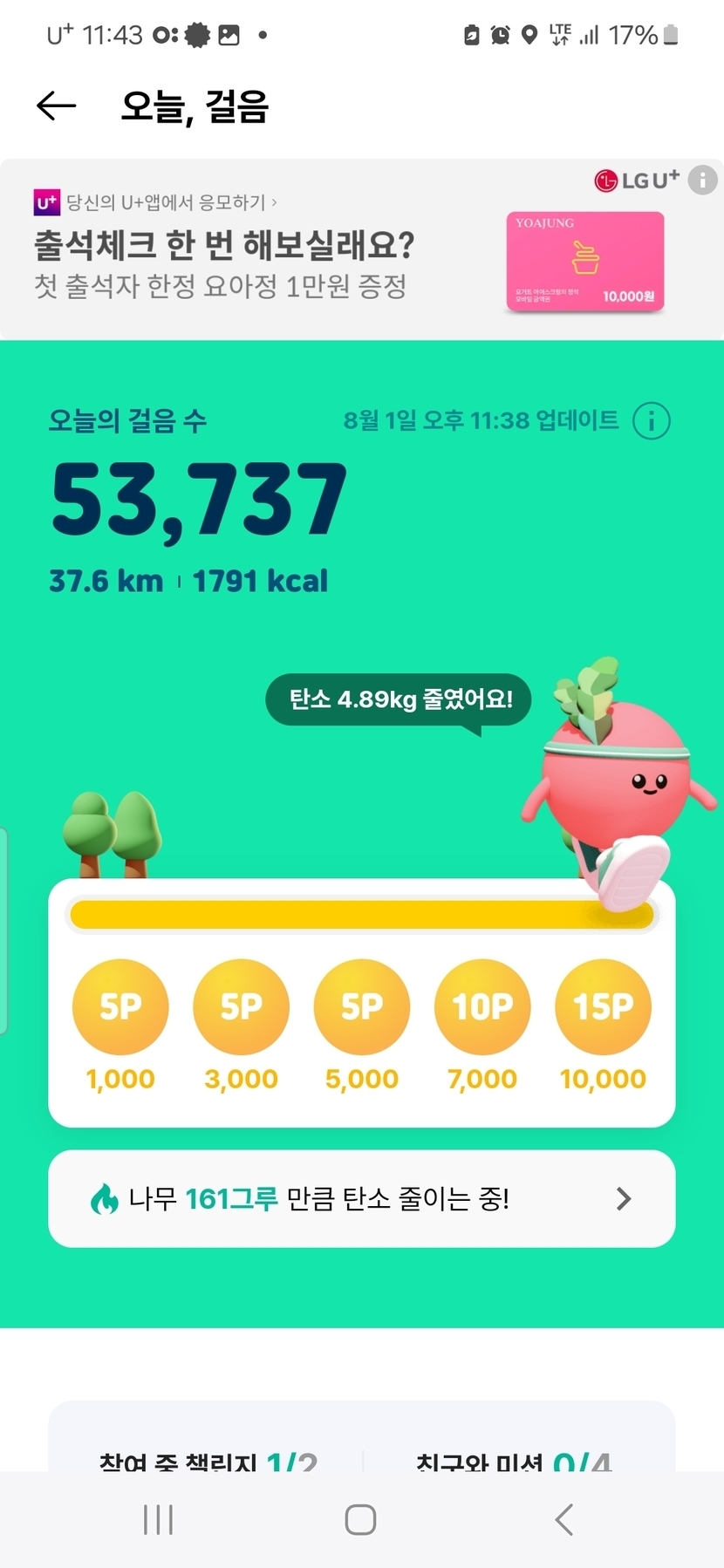This screenshot has height=1568, width=724.
Task: Go back from 오늘, 걸음 screen
Action: 57,106
